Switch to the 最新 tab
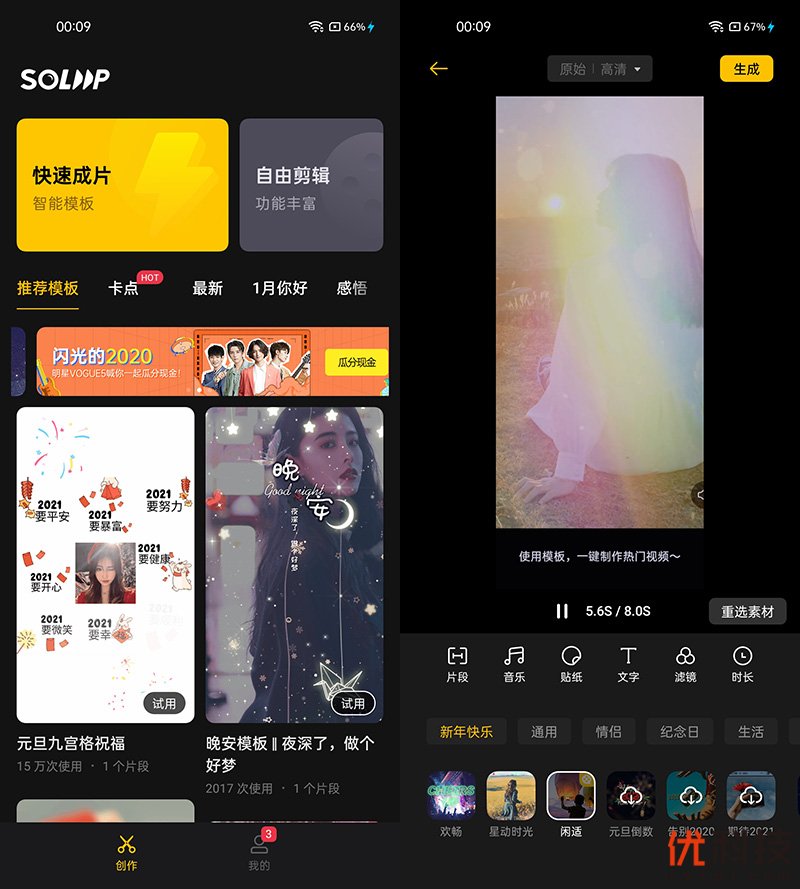800x889 pixels. (x=207, y=288)
